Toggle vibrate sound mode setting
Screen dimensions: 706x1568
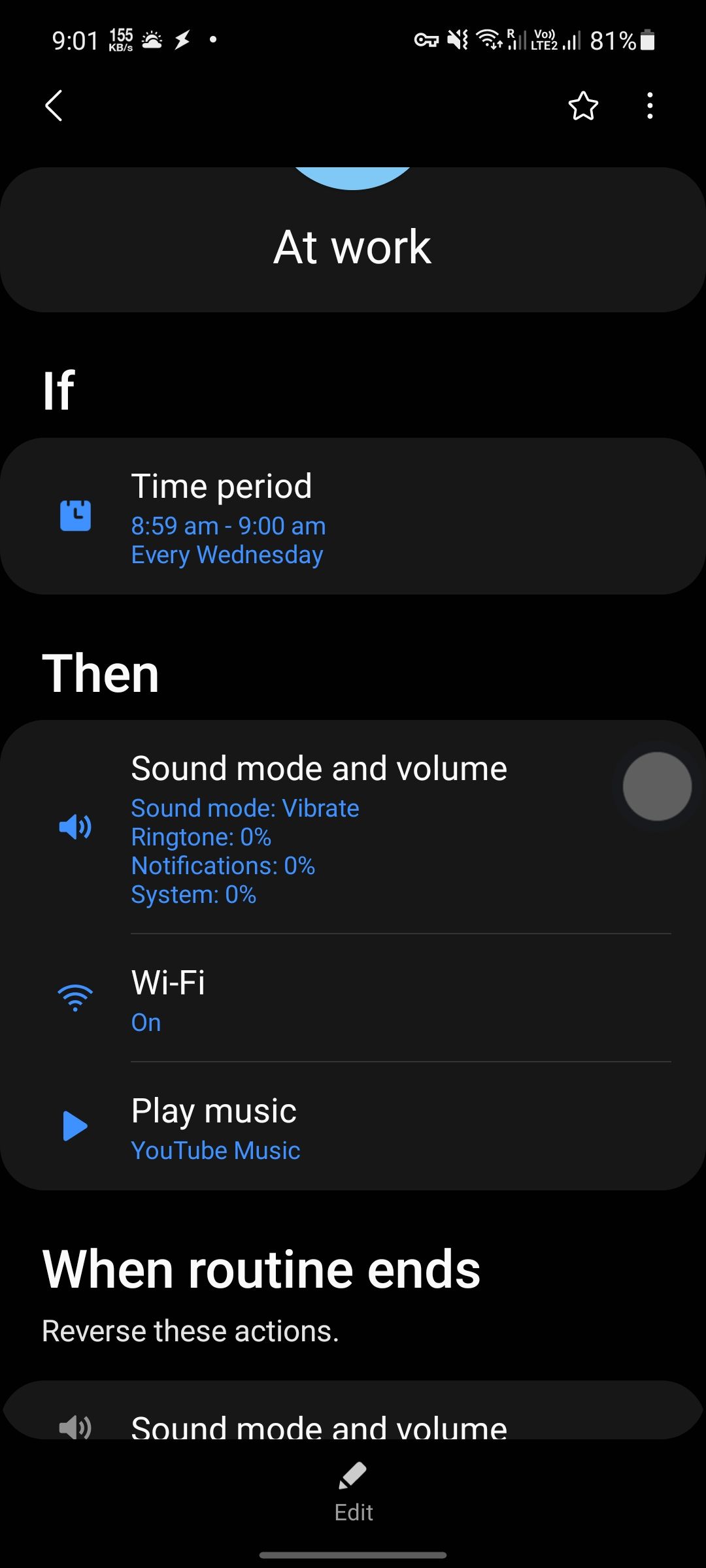tap(244, 808)
